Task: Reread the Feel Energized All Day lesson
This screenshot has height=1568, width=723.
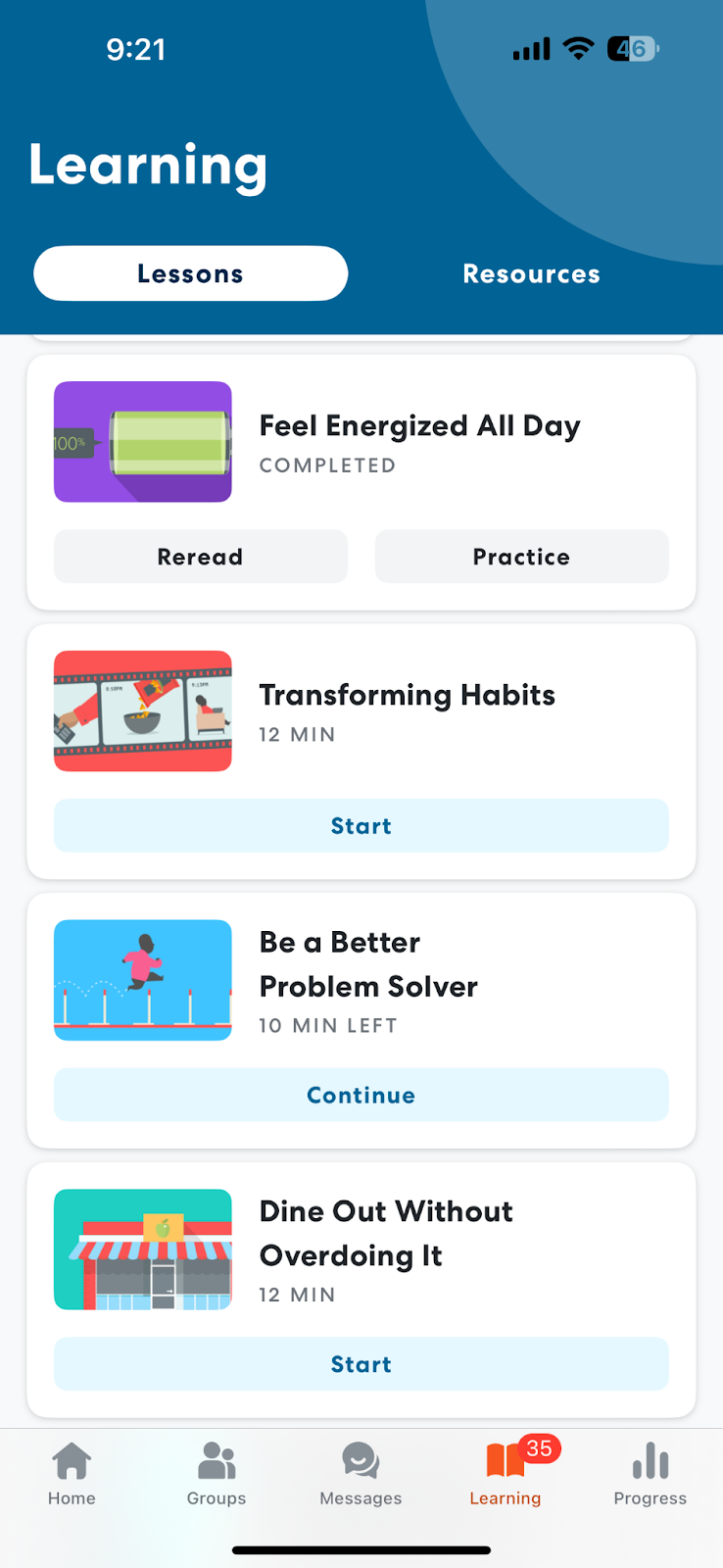Action: click(201, 557)
